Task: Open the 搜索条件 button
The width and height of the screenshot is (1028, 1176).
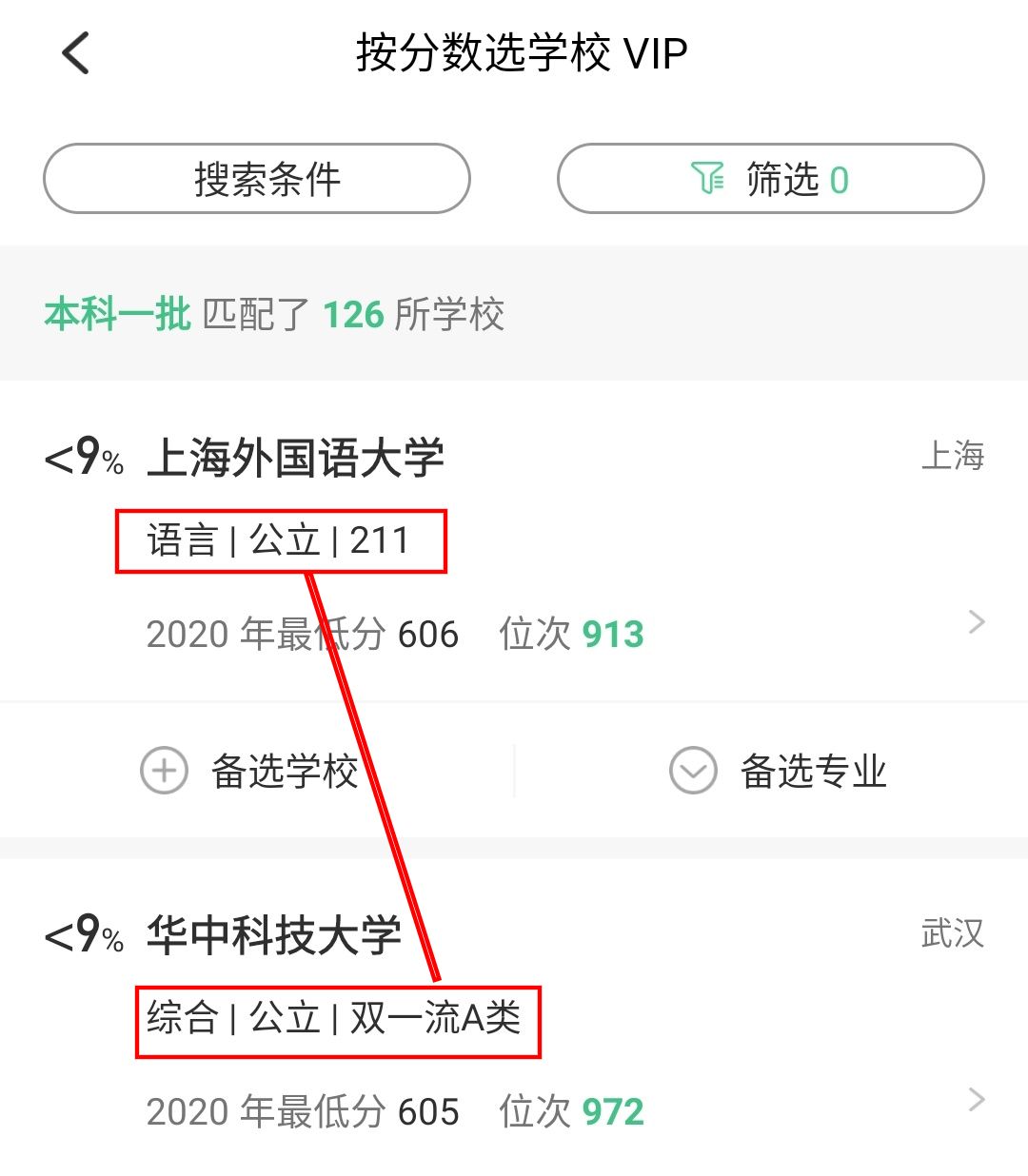Action: point(257,179)
